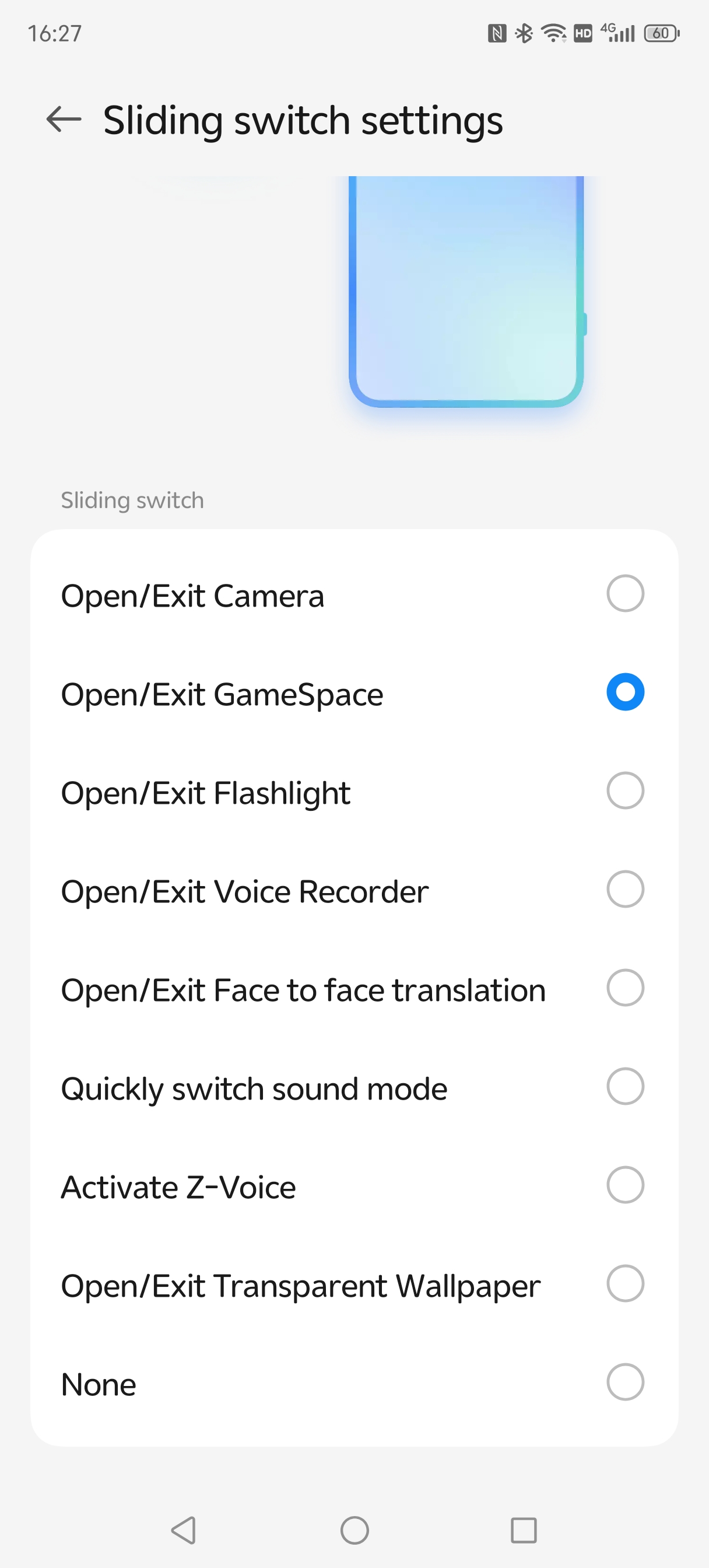Select Open/Exit Camera option

[625, 593]
